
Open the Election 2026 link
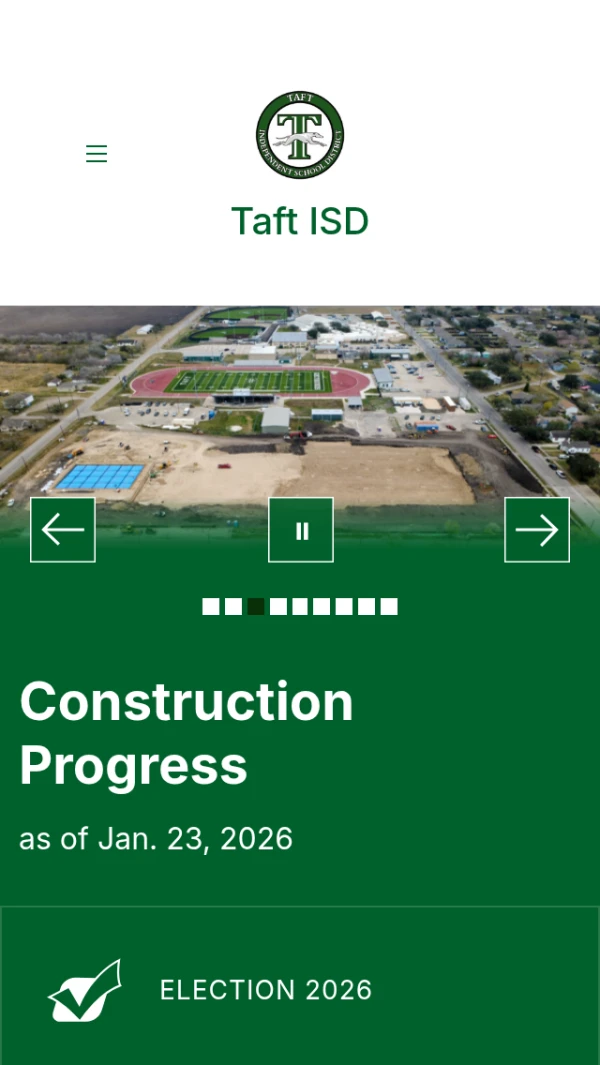point(265,990)
